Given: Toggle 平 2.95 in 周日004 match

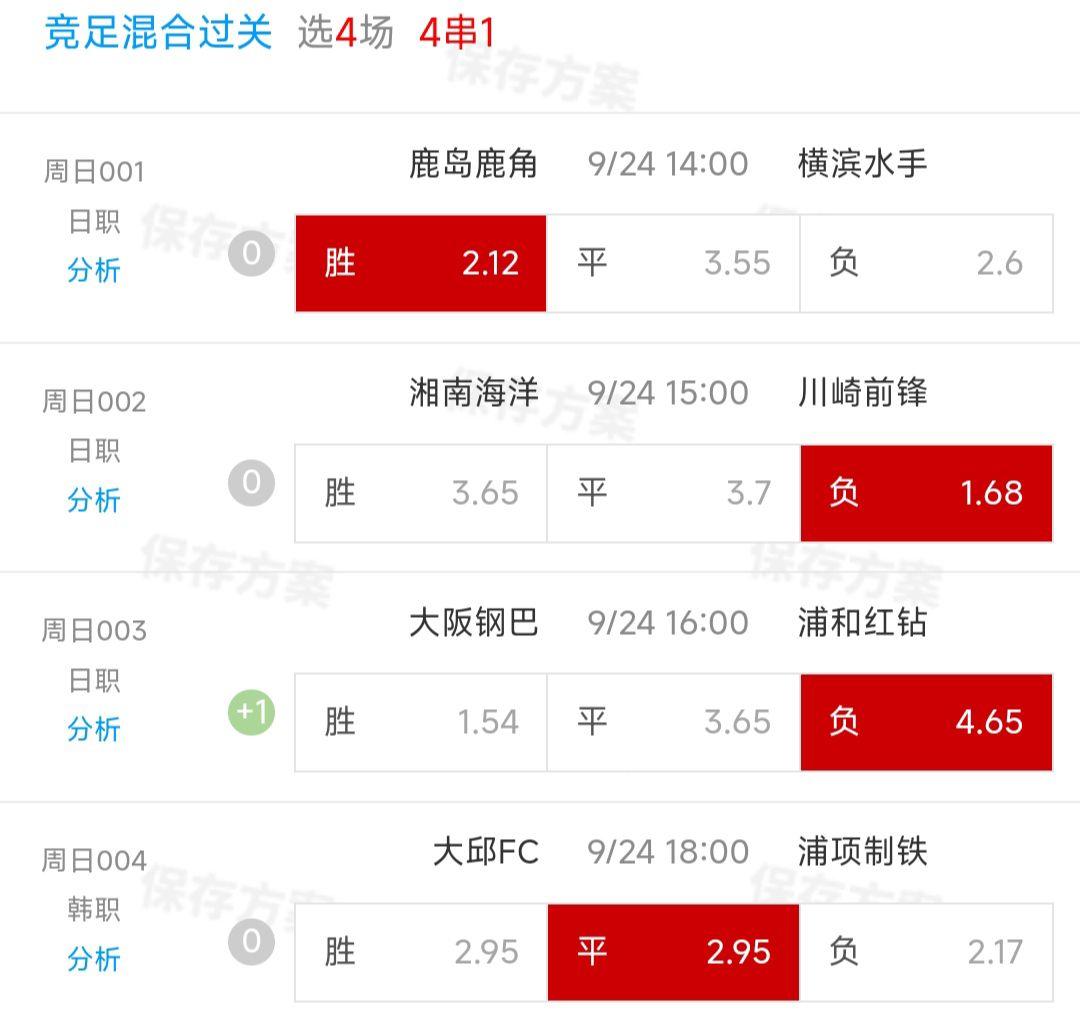Looking at the screenshot, I should coord(673,952).
